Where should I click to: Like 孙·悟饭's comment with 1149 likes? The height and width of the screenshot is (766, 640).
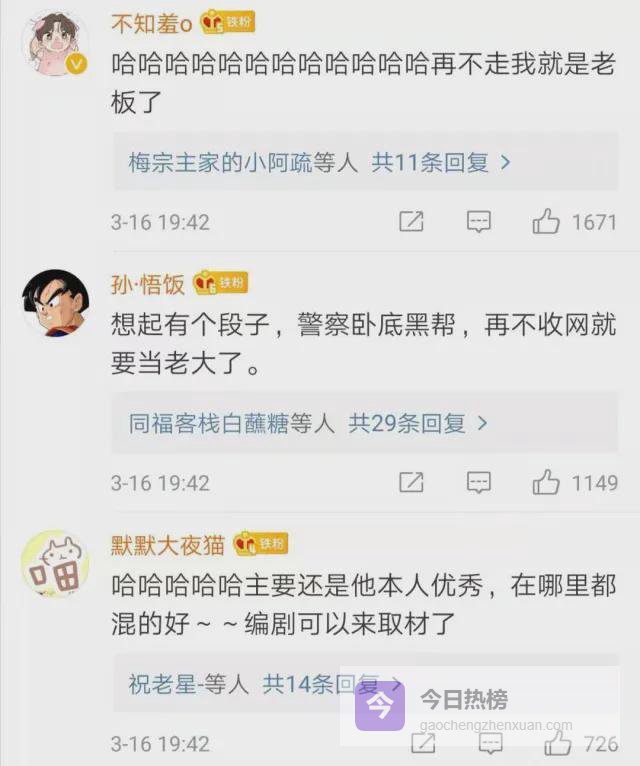pyautogui.click(x=546, y=484)
